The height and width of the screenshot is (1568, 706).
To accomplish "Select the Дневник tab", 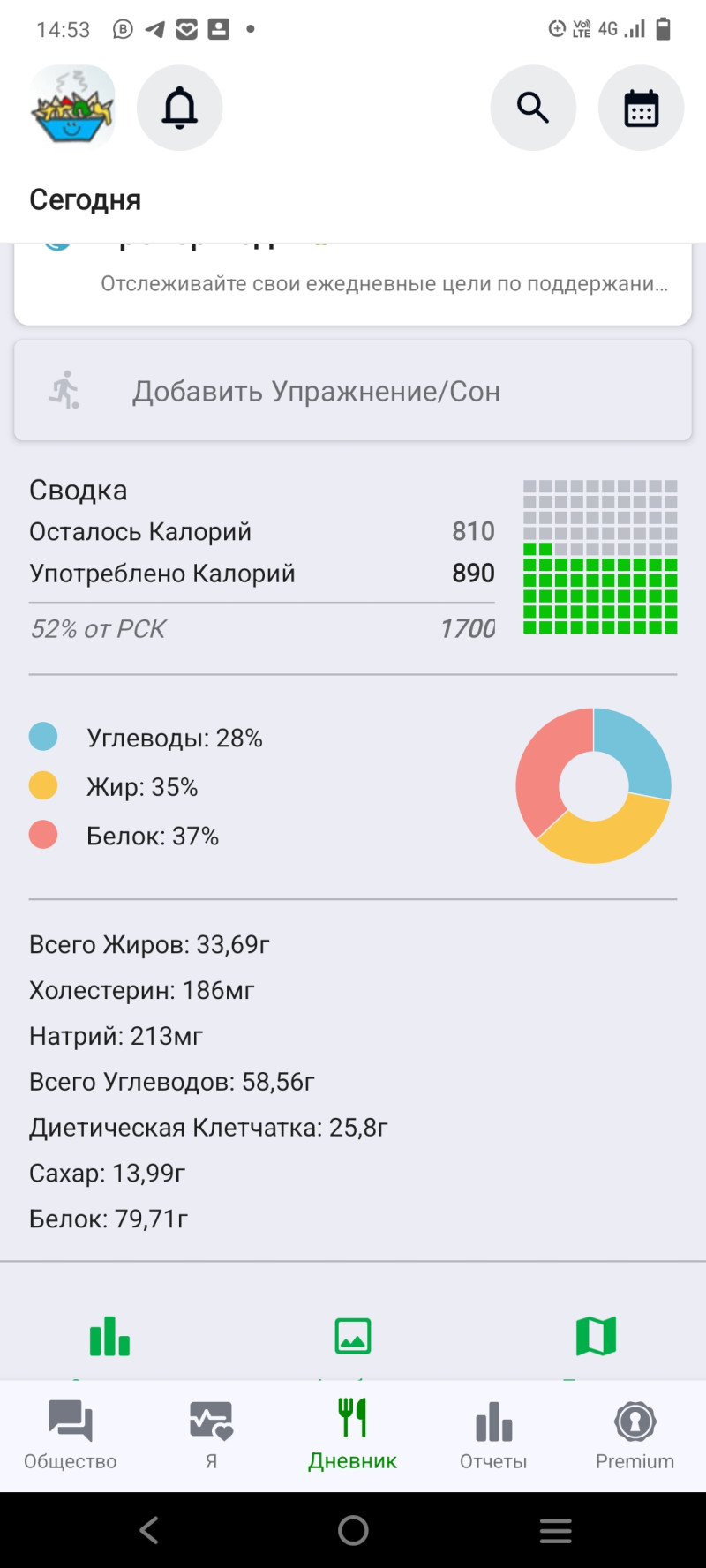I will pos(352,1435).
